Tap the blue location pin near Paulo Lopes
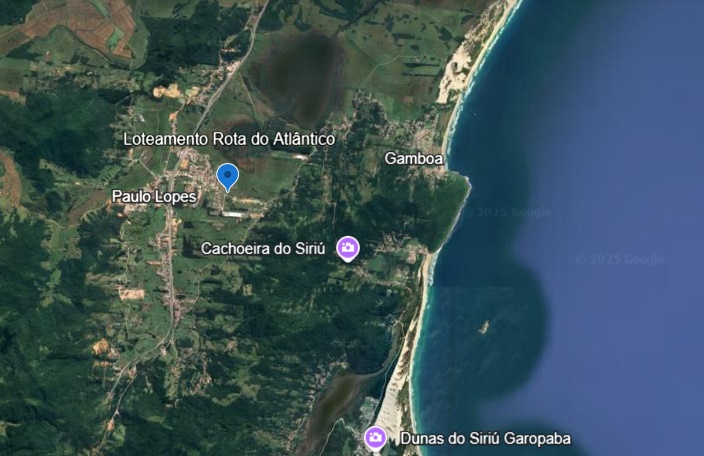Screen dimensions: 704x456 point(228,176)
